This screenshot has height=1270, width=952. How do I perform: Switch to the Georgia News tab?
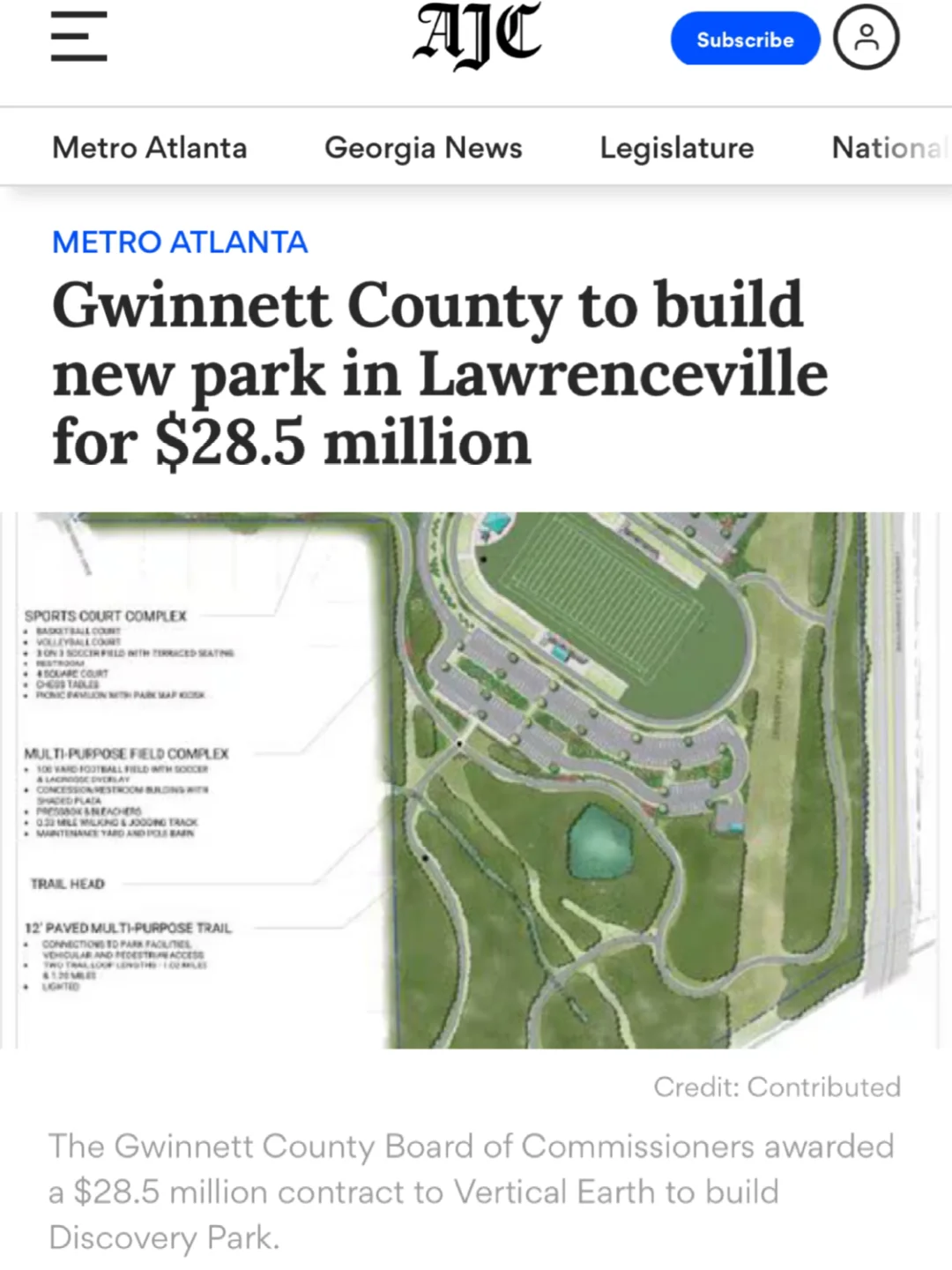423,147
